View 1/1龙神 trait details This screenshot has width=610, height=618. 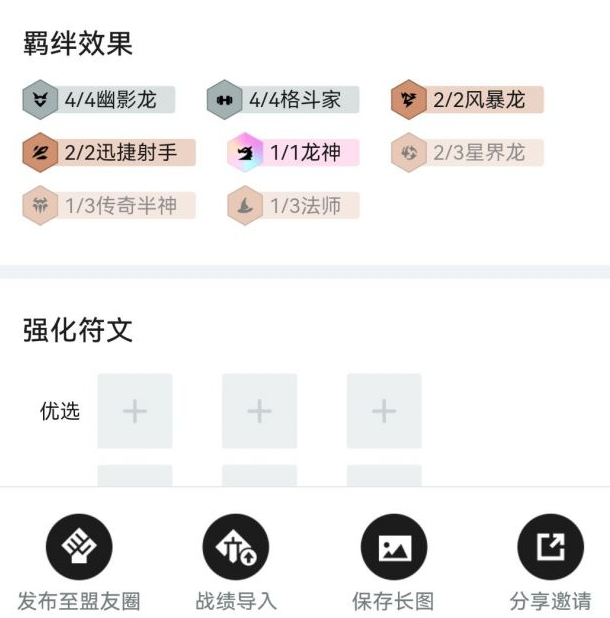coord(294,153)
